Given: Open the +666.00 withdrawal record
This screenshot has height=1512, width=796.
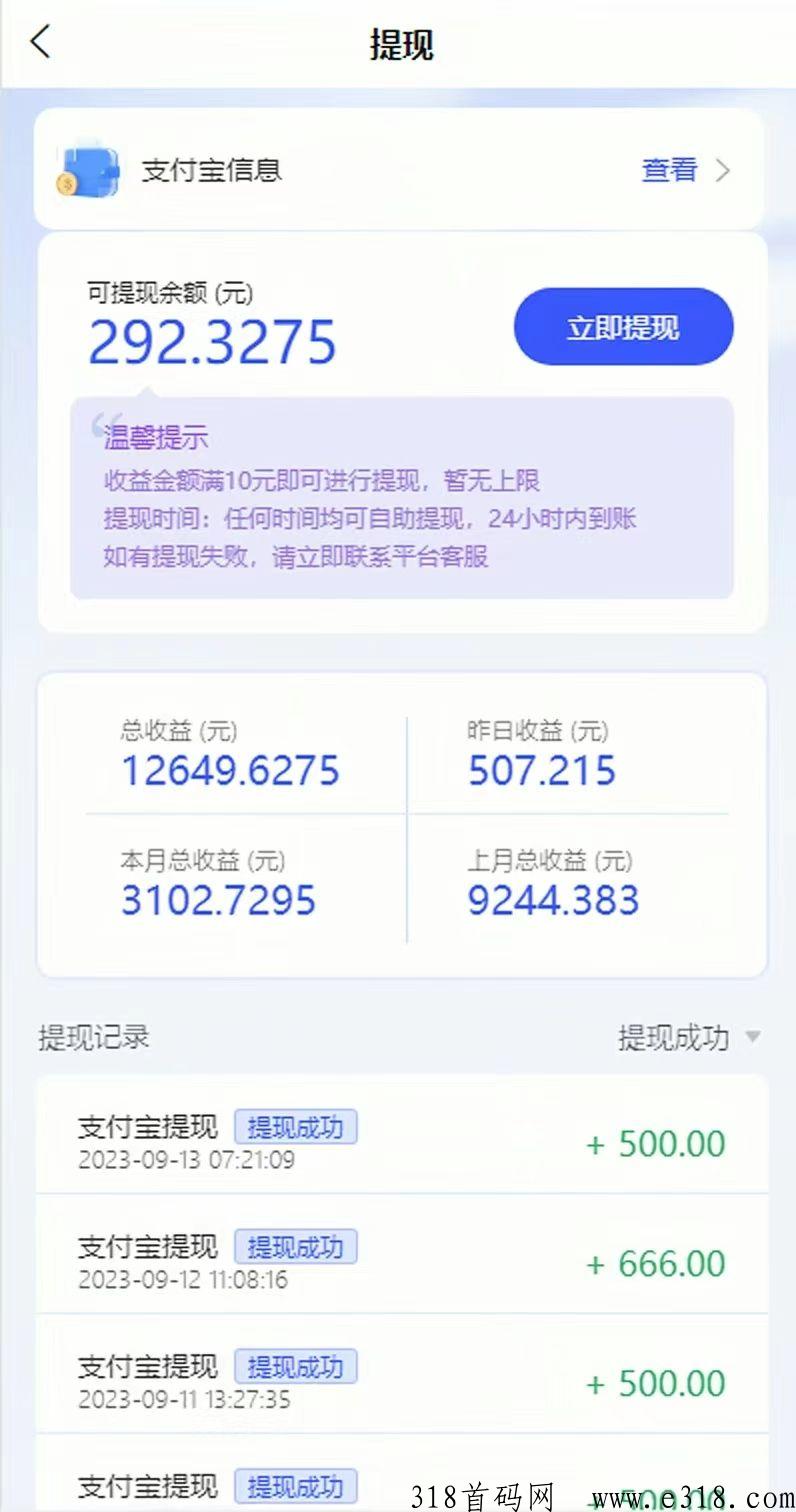Looking at the screenshot, I should click(x=400, y=1262).
